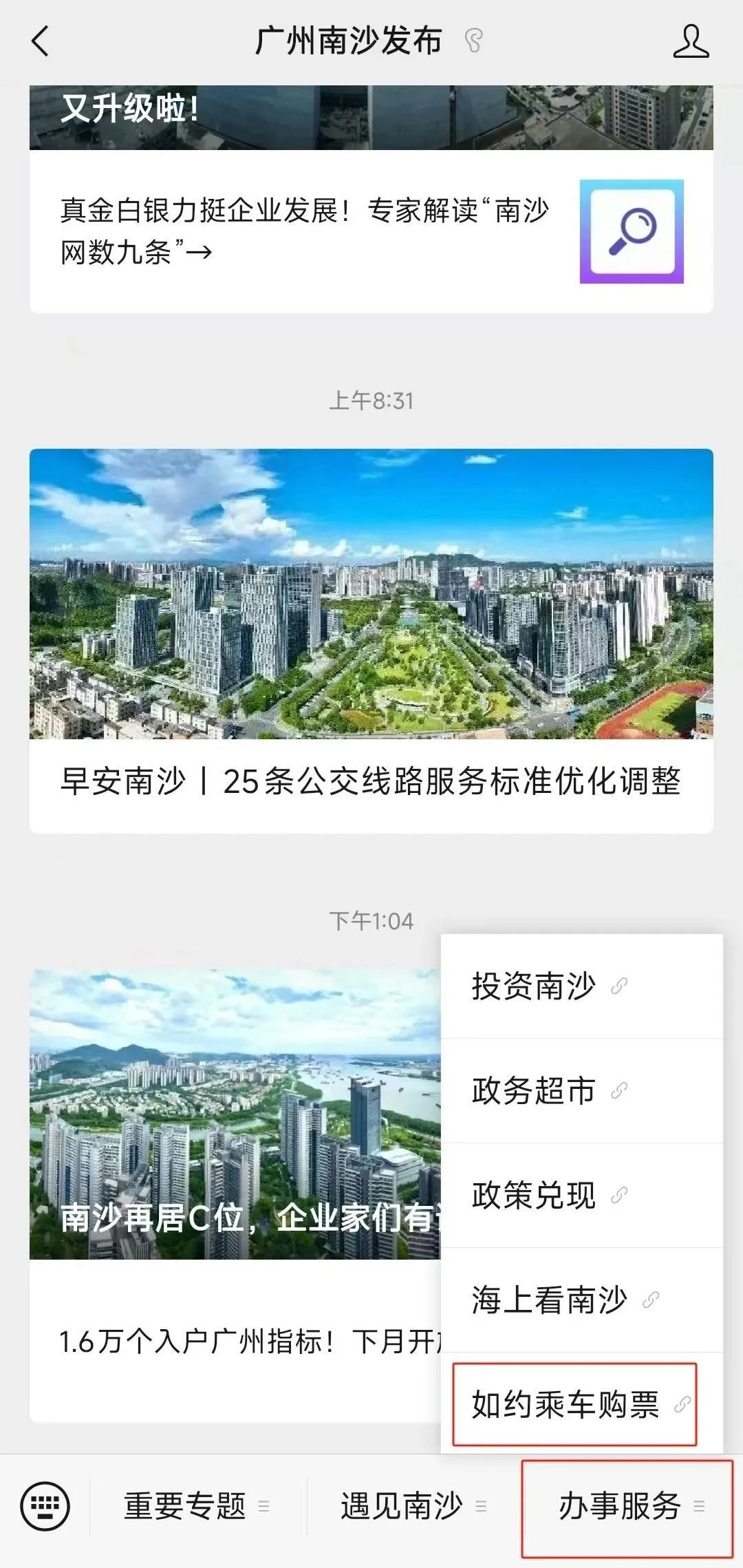The image size is (743, 1568).
Task: Open 早安南沙 25条公交线路 article
Action: click(x=371, y=781)
